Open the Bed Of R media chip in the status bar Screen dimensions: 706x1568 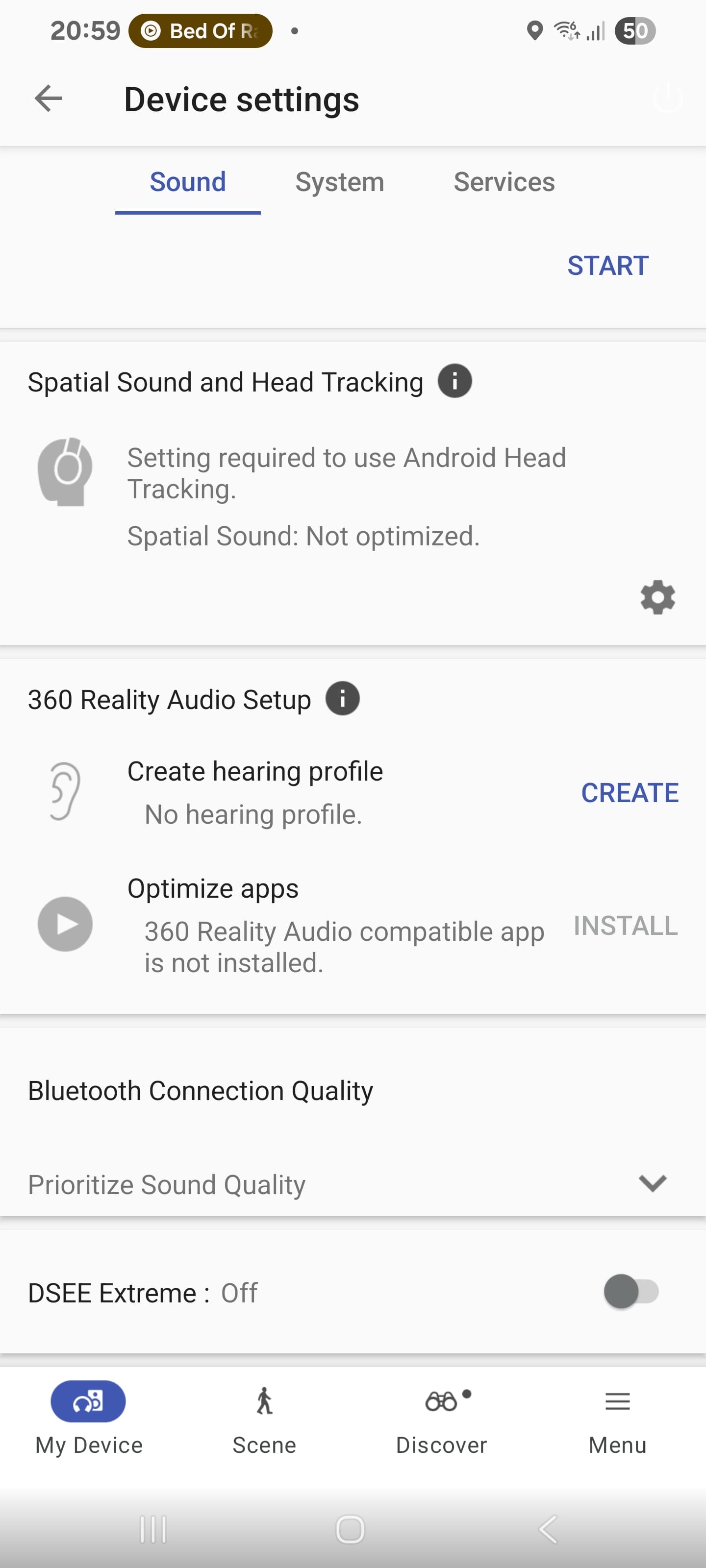pos(200,30)
